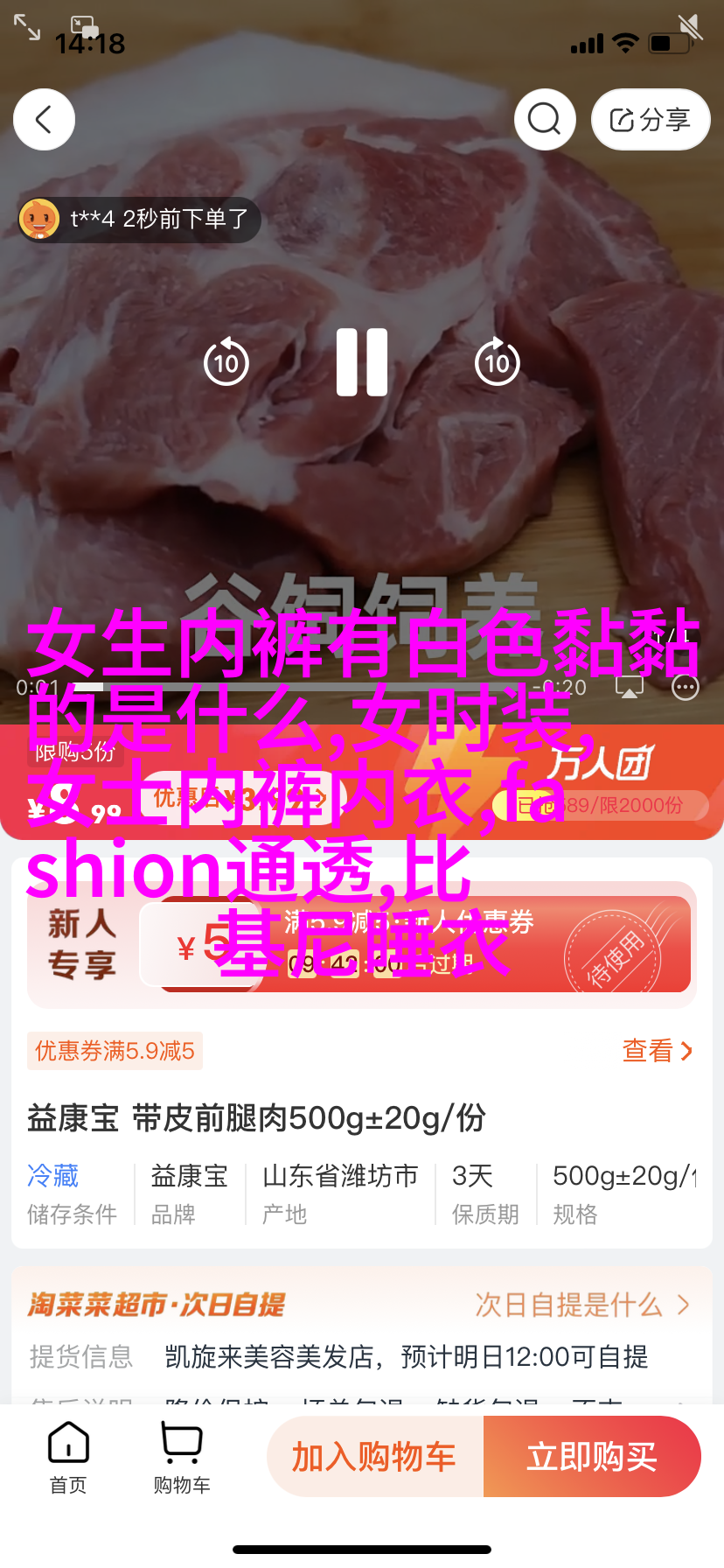Open the 新人专享 coupon banner

(362, 945)
